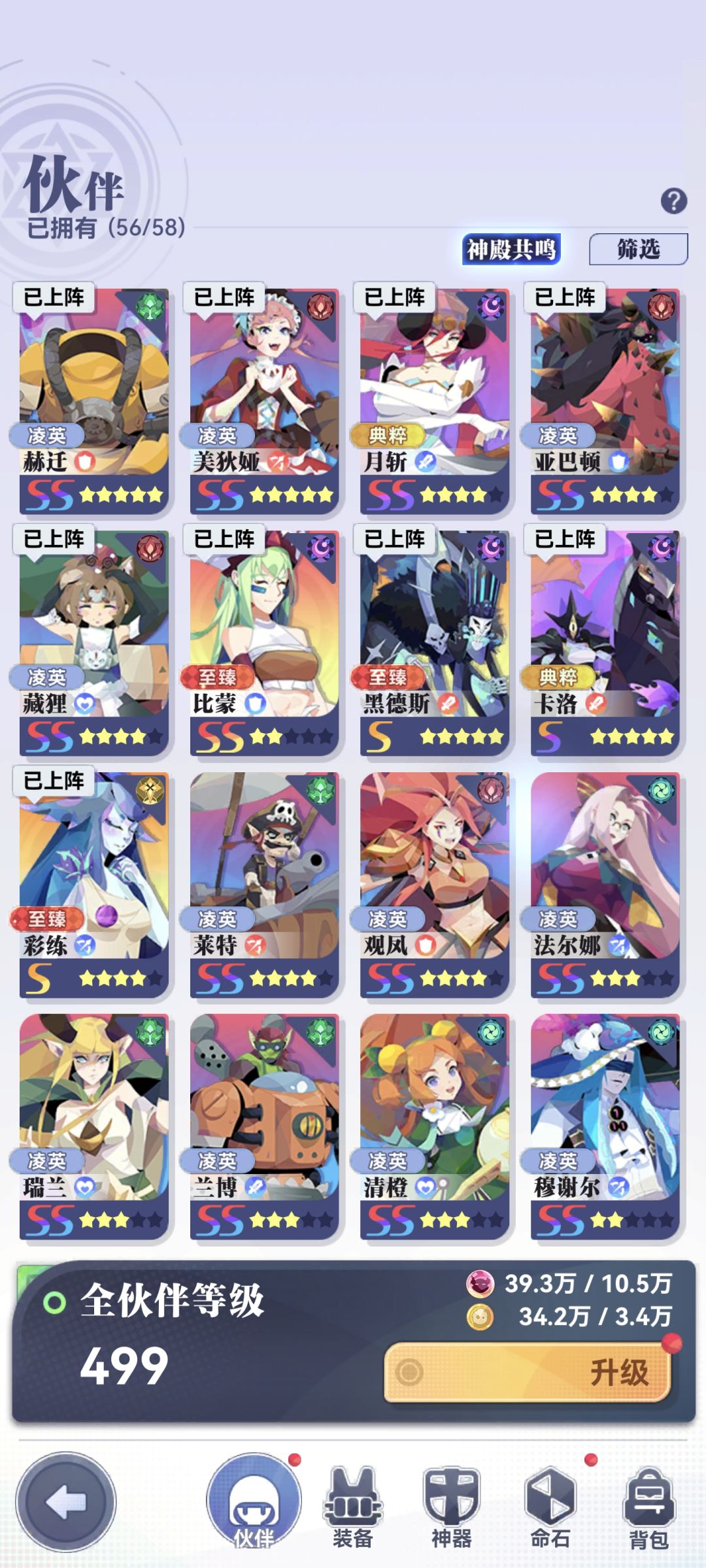Tap the 升级 upgrade button
Image resolution: width=706 pixels, height=1568 pixels.
(x=527, y=1372)
